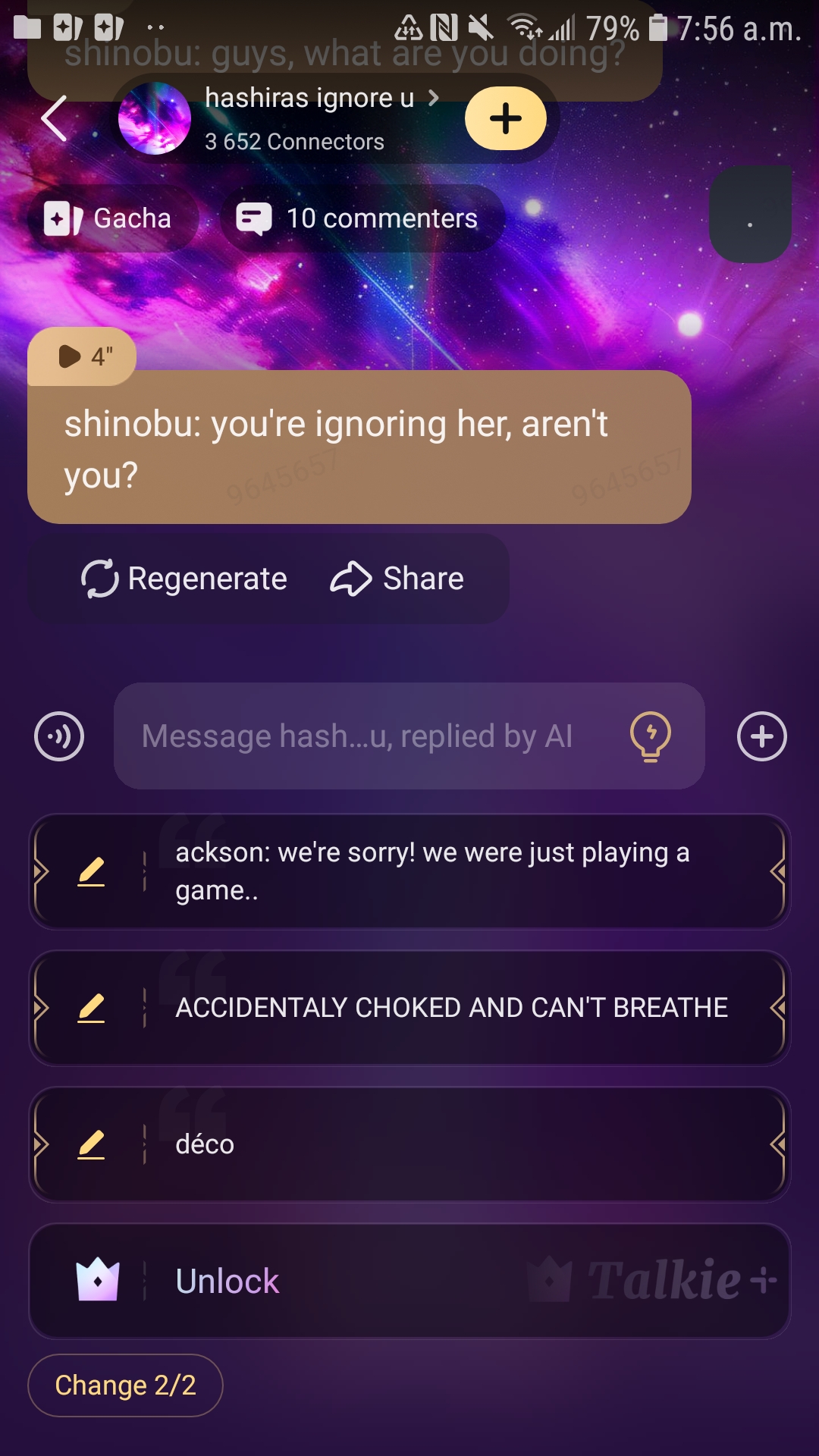Open the lightbulb inspiration suggestions
This screenshot has width=819, height=1456.
(x=650, y=736)
